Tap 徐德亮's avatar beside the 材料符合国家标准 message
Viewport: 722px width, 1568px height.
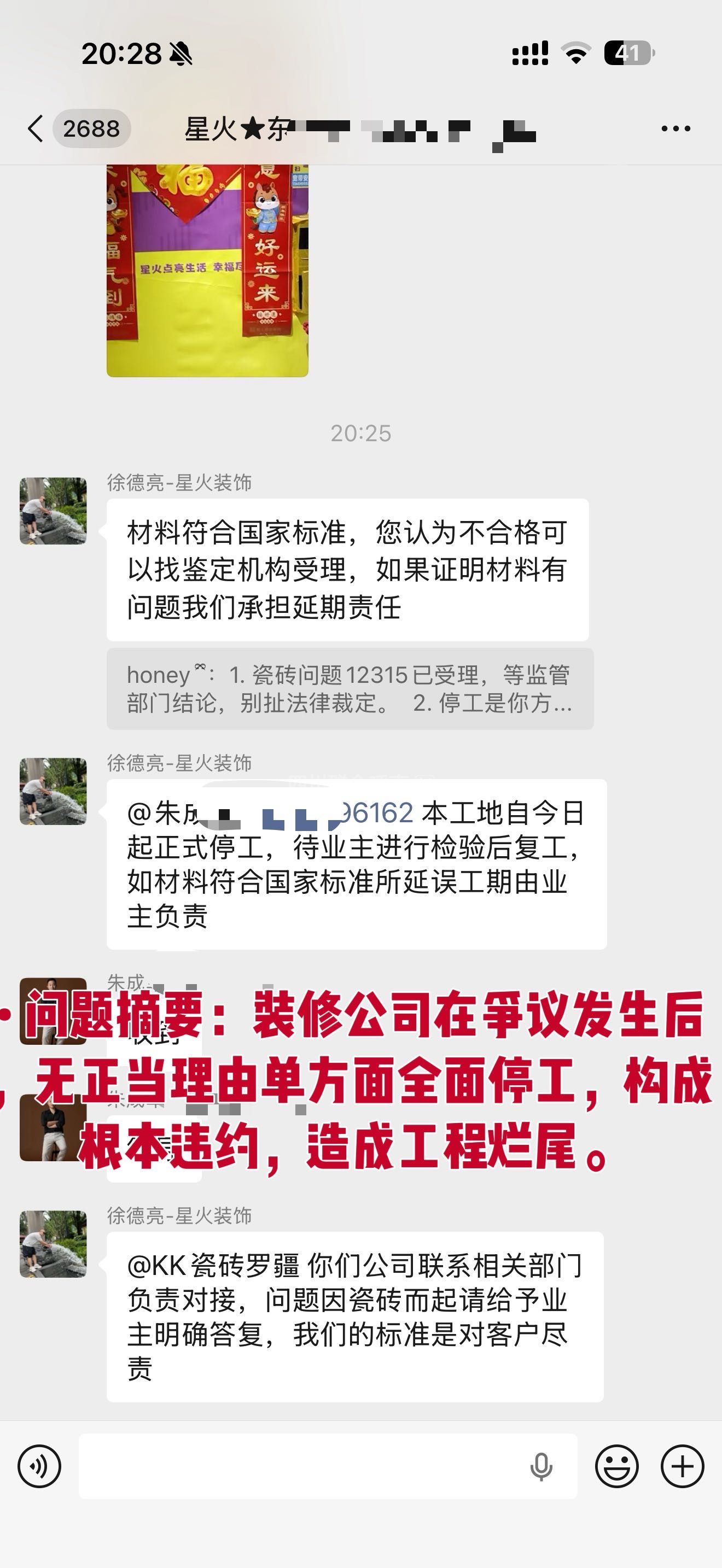53,511
